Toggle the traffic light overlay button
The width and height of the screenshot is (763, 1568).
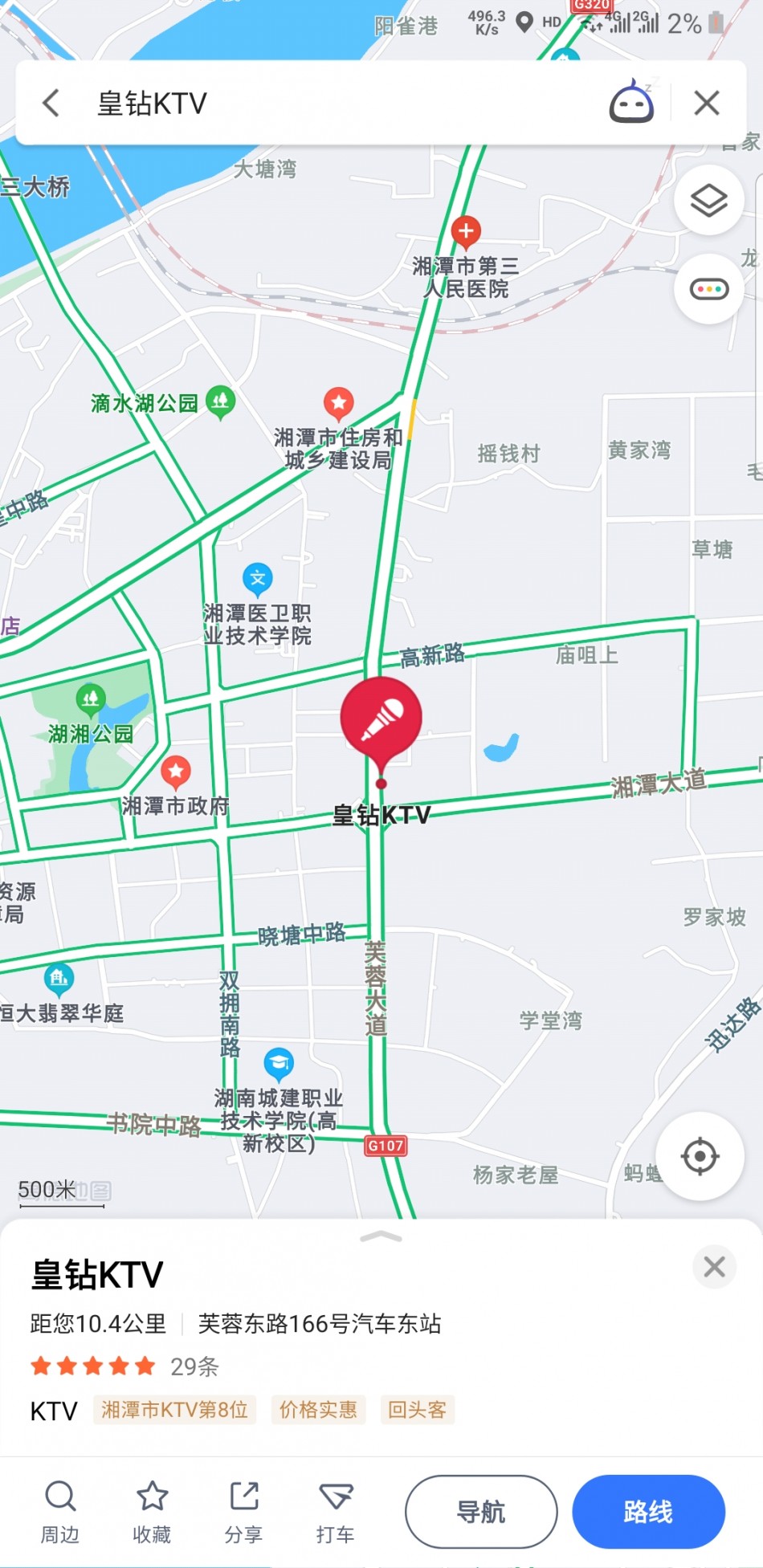pos(709,289)
